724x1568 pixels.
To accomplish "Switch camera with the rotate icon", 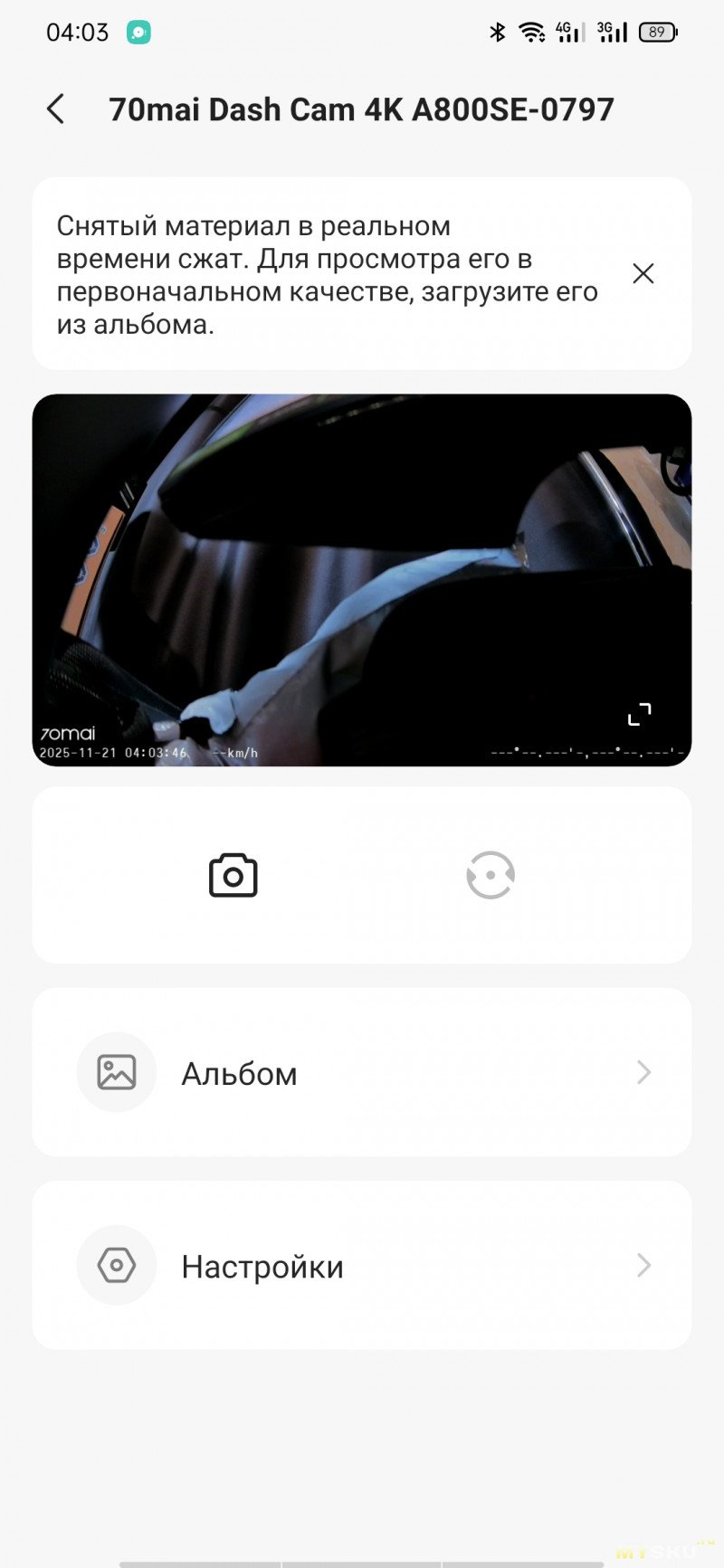I will tap(490, 875).
